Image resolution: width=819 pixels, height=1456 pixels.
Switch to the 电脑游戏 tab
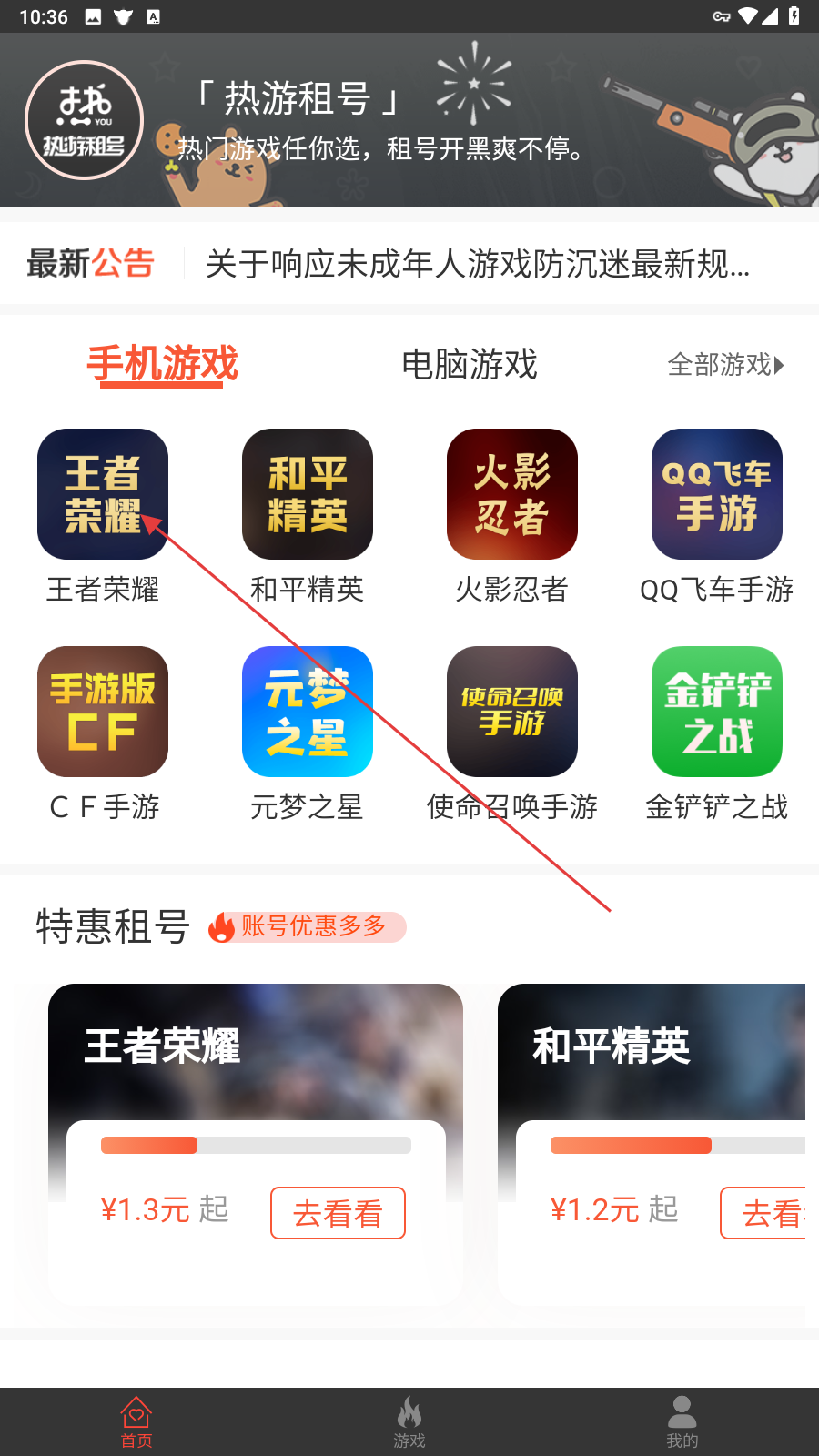[470, 365]
